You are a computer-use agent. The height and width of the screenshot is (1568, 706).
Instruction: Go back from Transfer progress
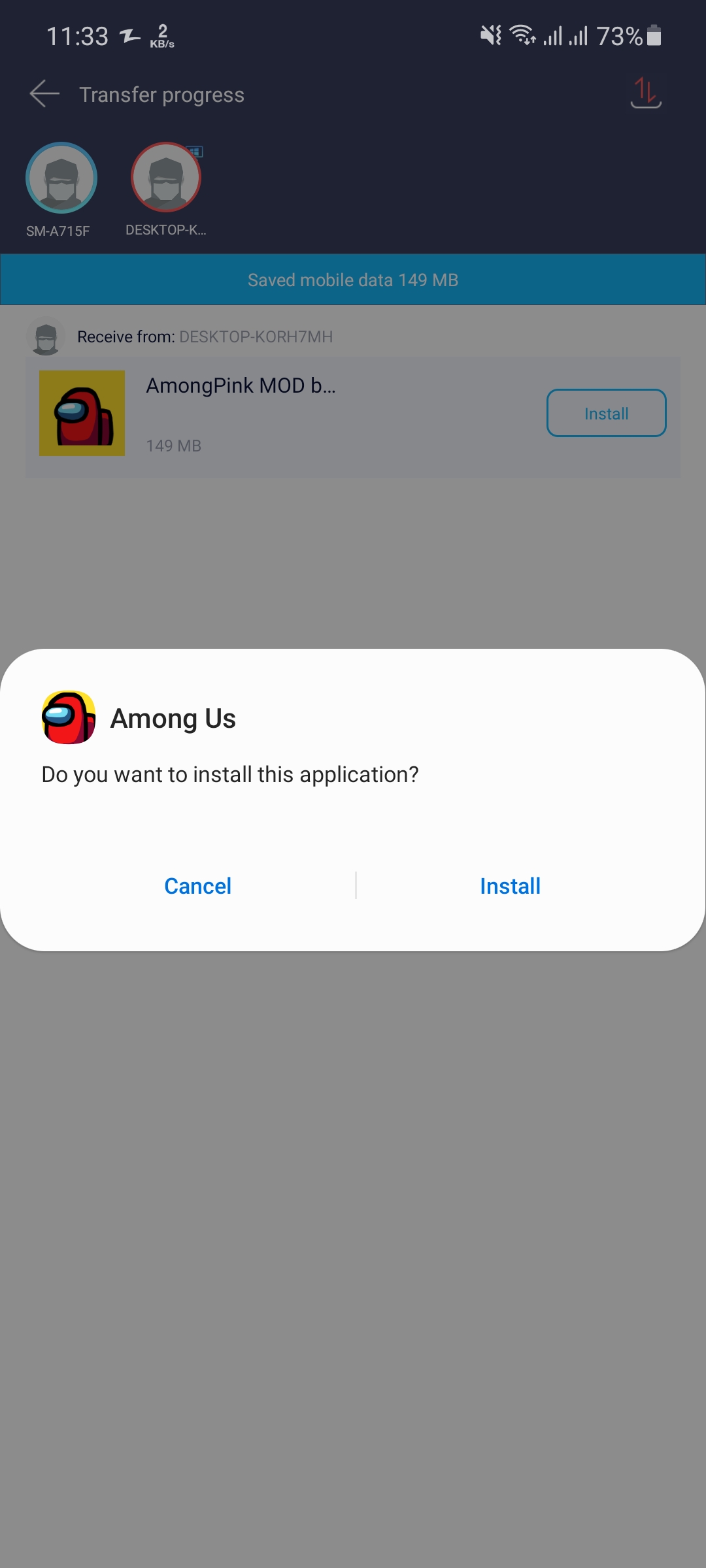point(44,94)
